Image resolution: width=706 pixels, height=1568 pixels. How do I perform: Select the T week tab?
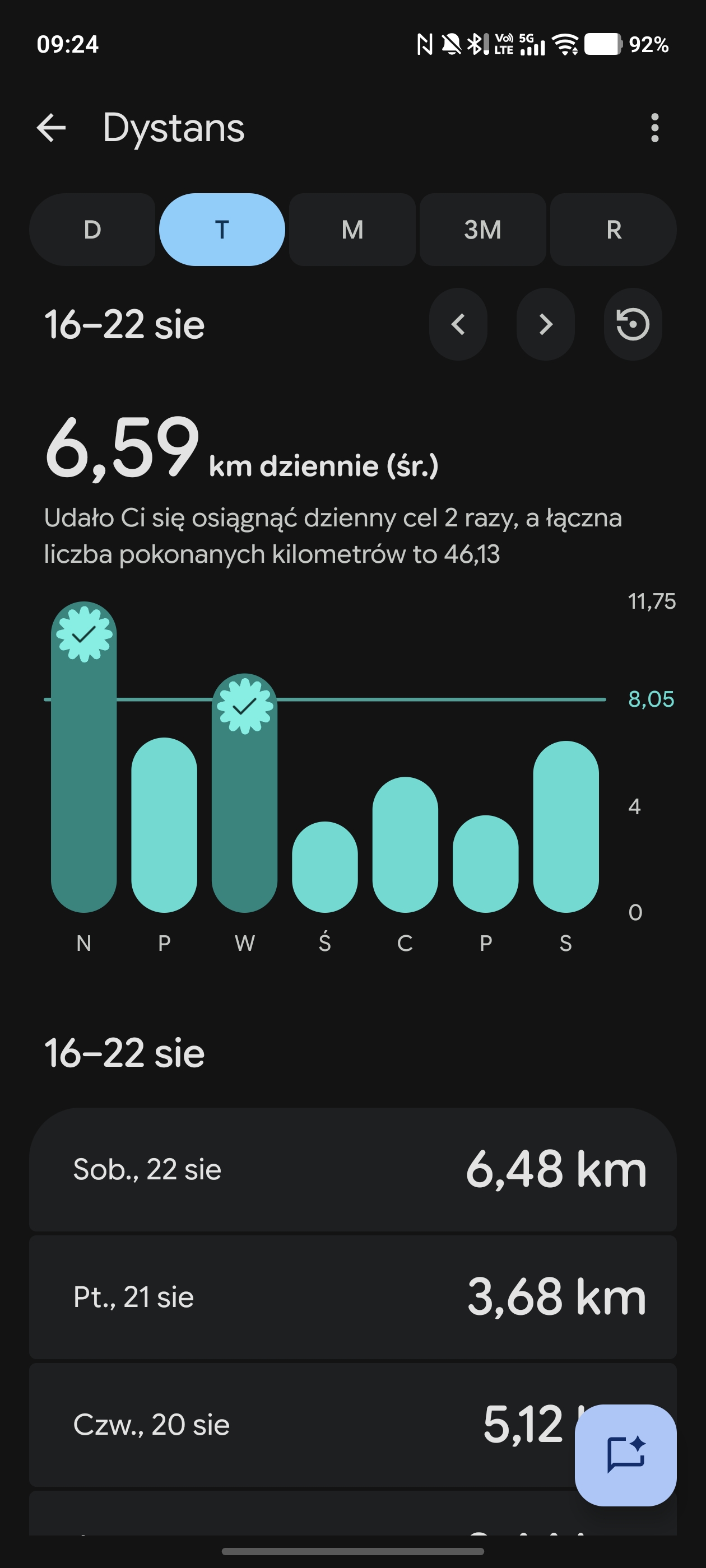click(x=222, y=230)
